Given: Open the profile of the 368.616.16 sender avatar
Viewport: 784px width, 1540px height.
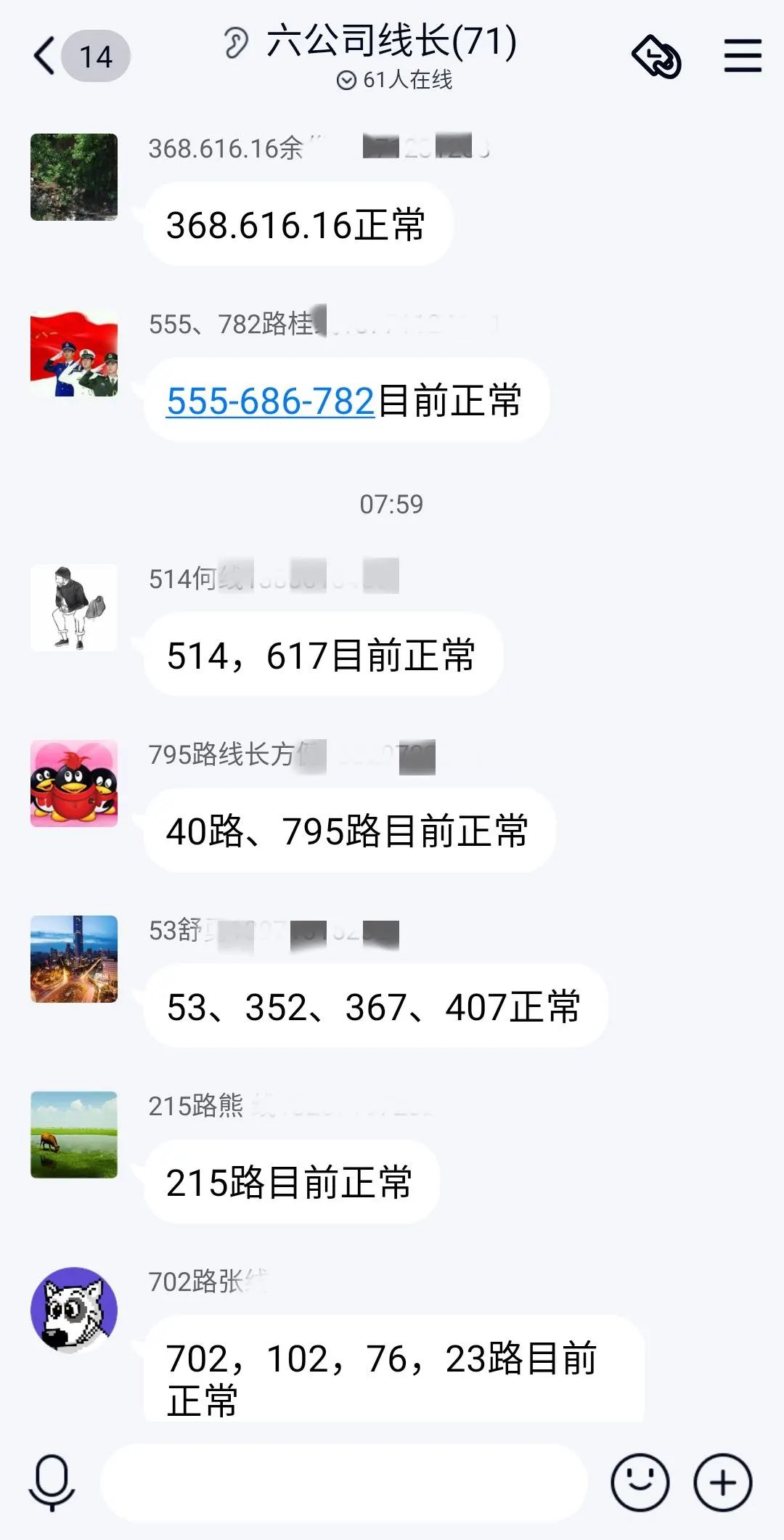Looking at the screenshot, I should click(x=74, y=177).
